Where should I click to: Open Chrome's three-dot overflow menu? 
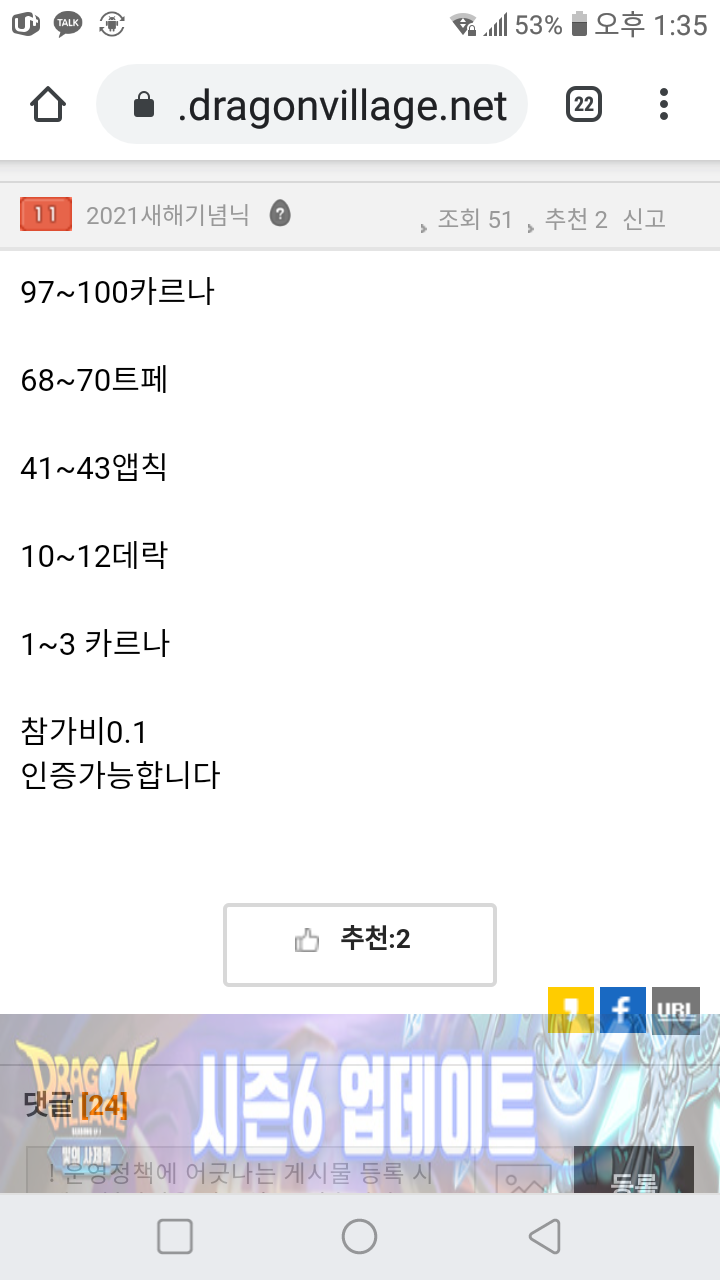pos(664,105)
